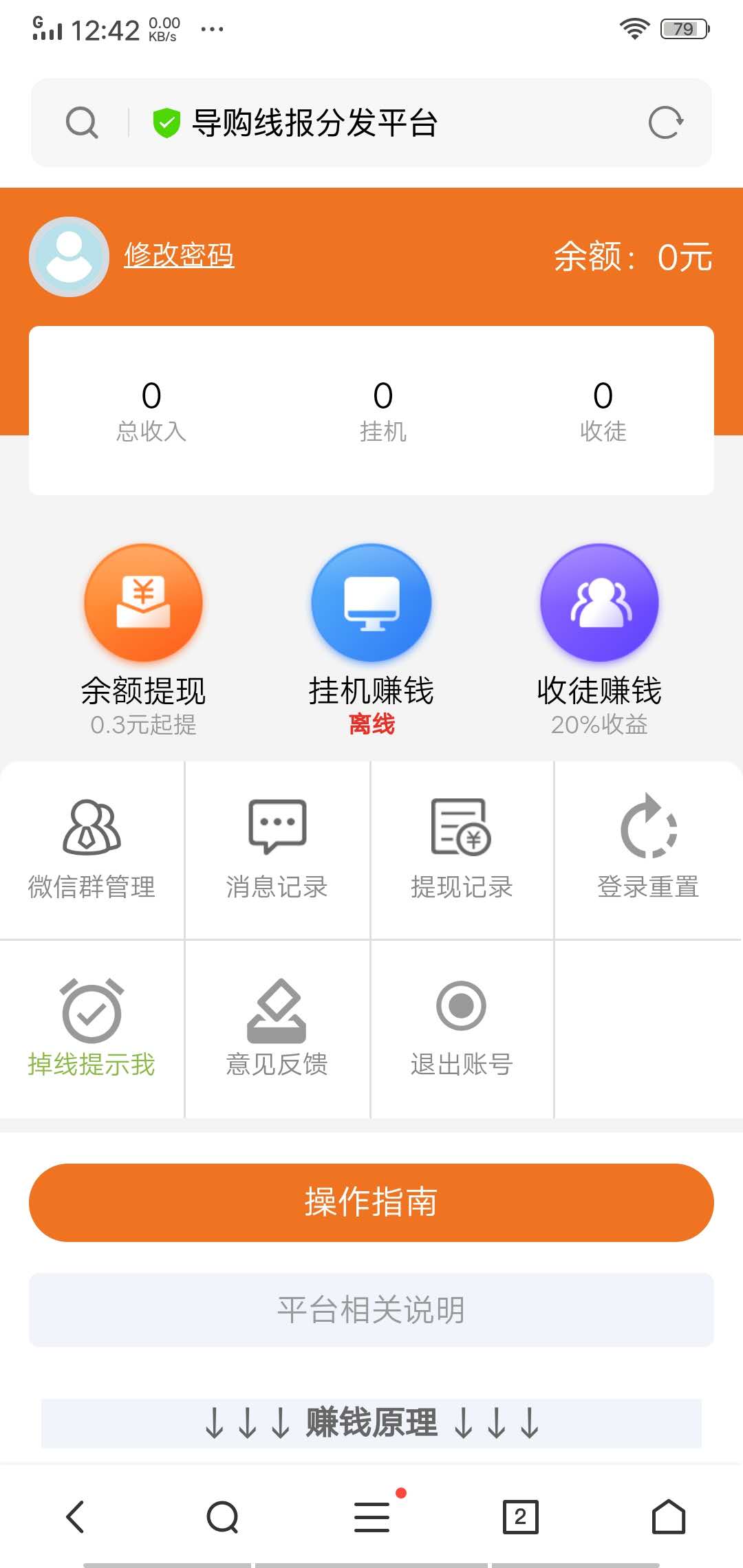This screenshot has height=1568, width=743.
Task: Tap the home icon in bottom bar
Action: tap(667, 1516)
